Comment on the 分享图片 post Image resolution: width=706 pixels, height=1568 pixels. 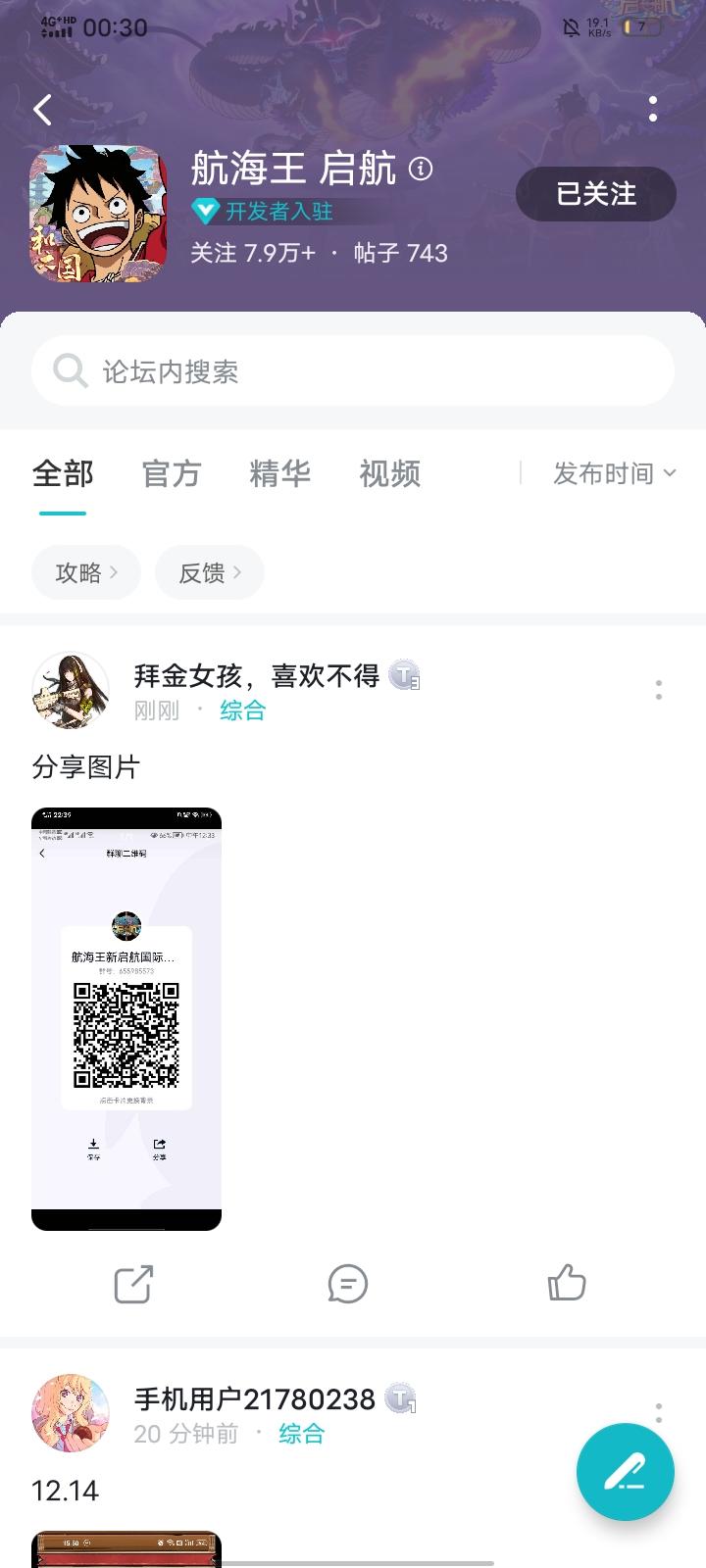pyautogui.click(x=347, y=1284)
